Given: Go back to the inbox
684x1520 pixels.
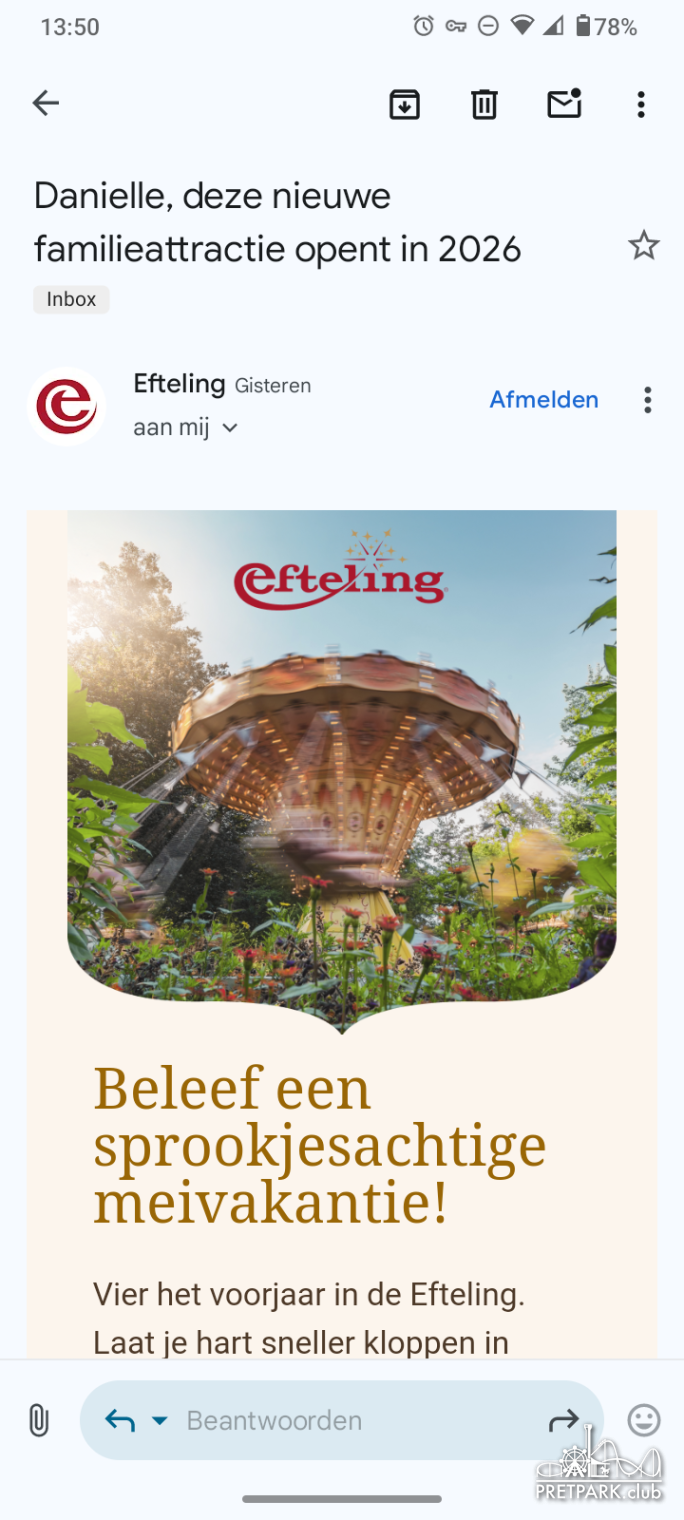Looking at the screenshot, I should 46,103.
